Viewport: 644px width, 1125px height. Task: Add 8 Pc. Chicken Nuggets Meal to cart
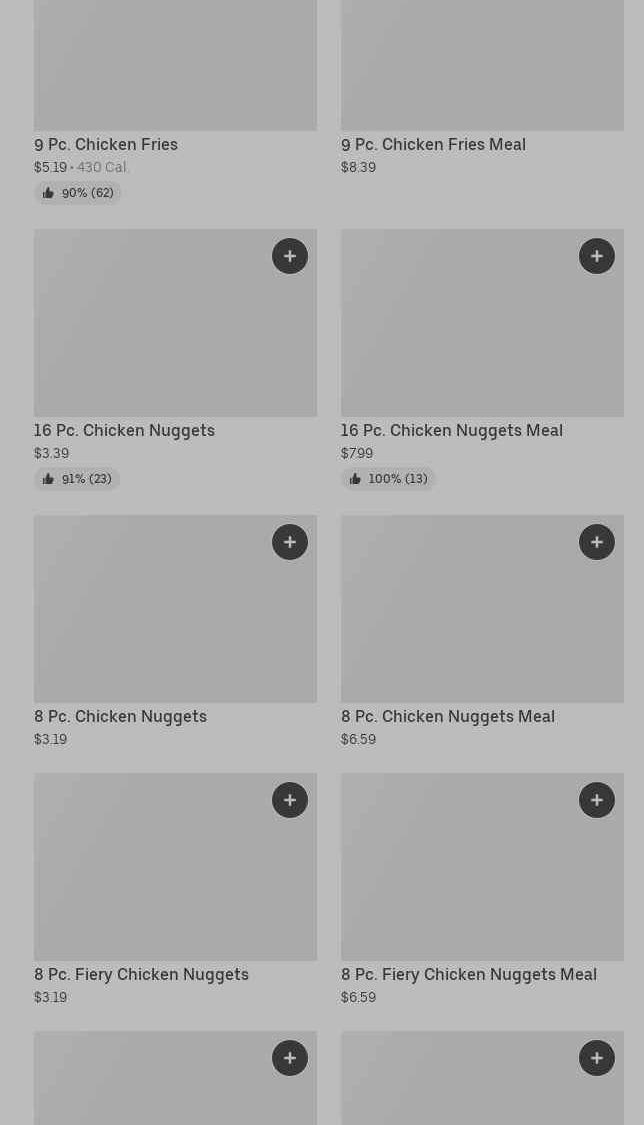point(597,542)
